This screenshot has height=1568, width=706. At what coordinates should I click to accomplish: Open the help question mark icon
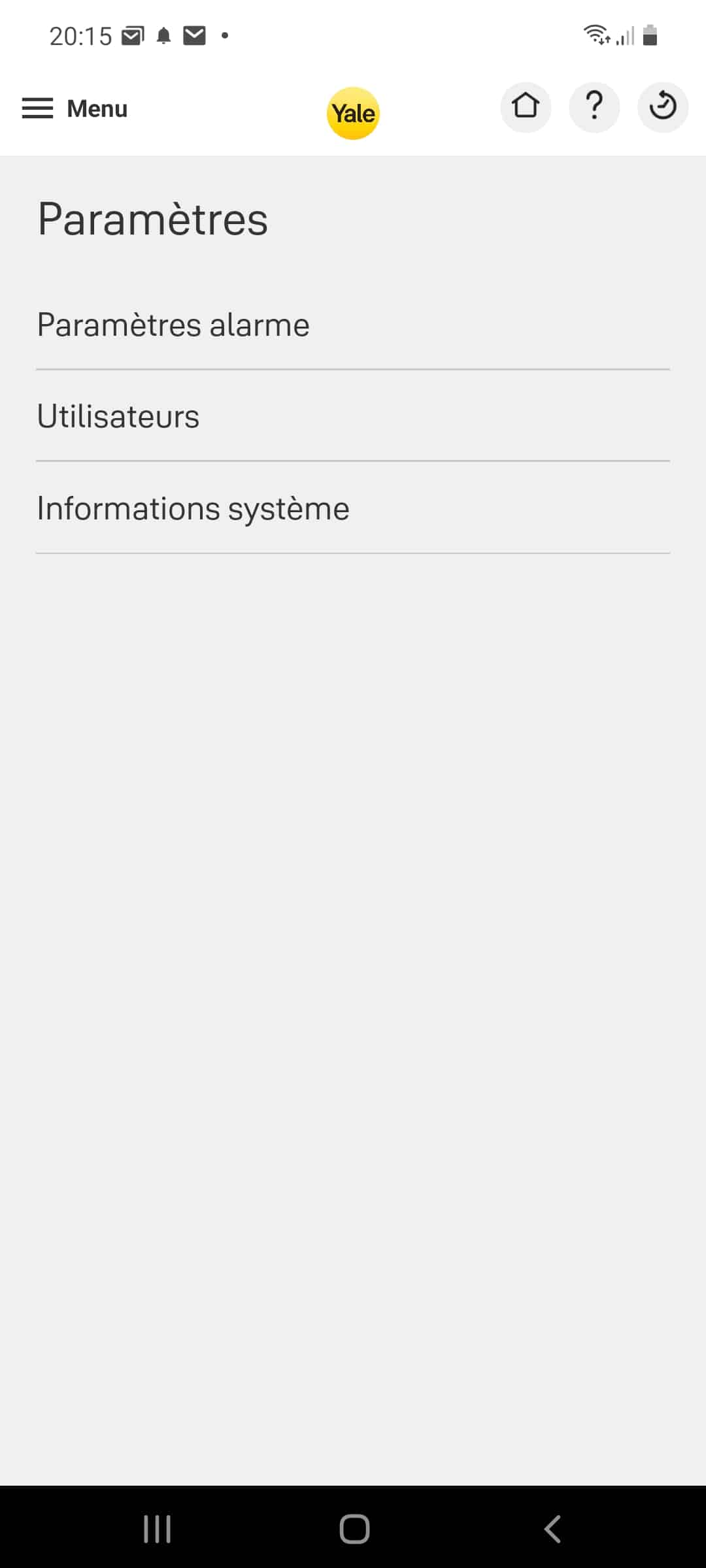594,107
